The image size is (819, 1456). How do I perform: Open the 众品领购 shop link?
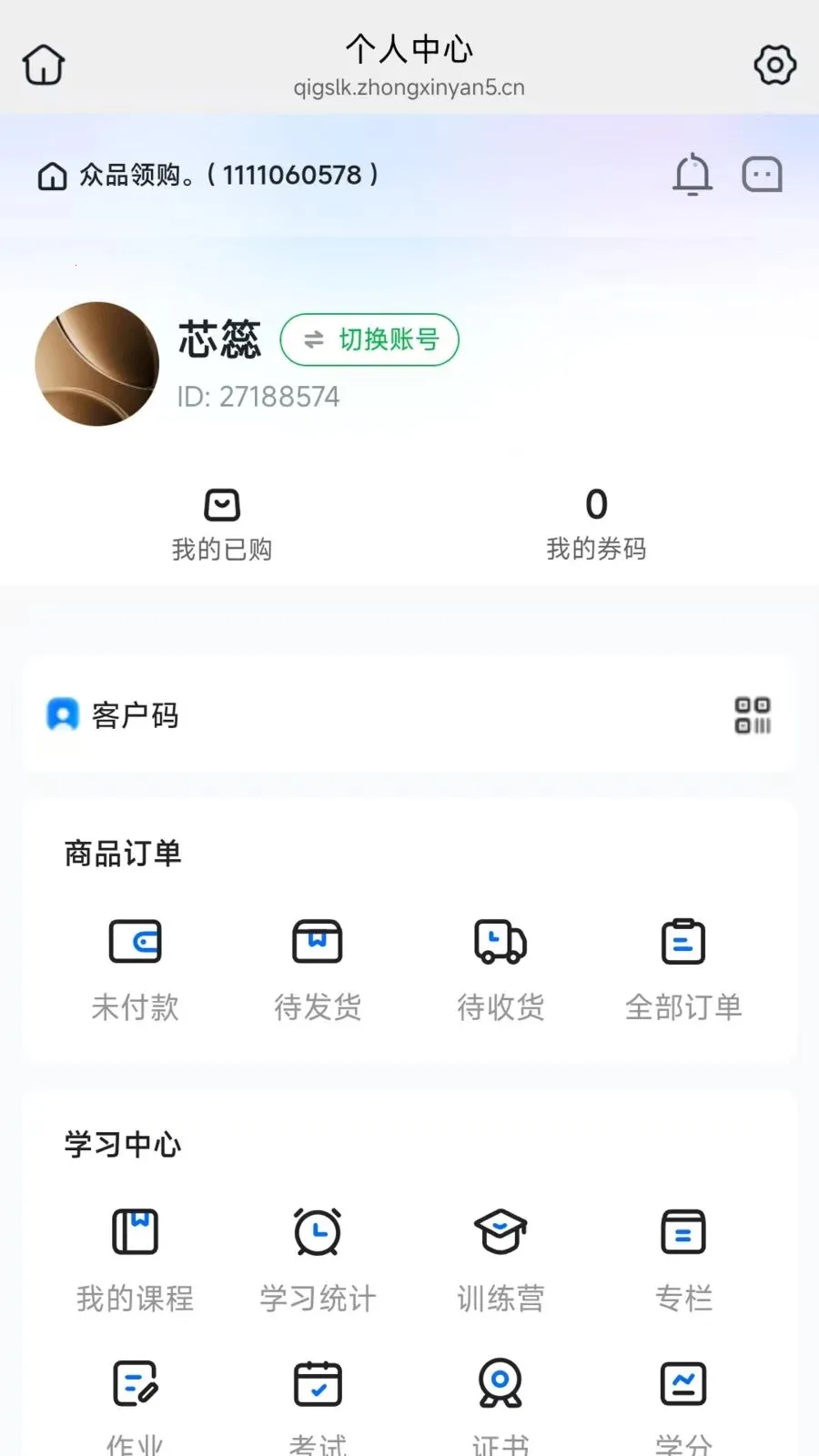[207, 175]
